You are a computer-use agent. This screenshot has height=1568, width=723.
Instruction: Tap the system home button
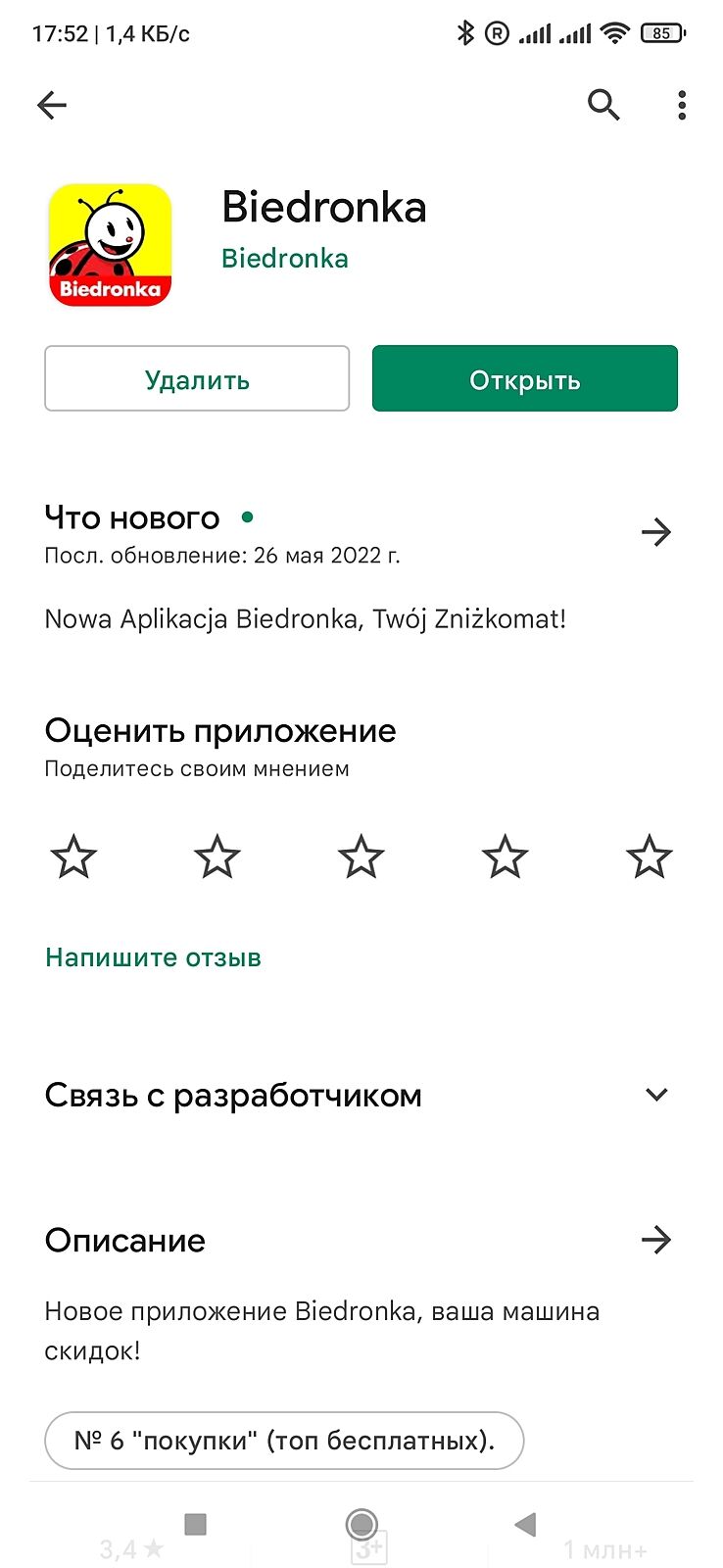[361, 1524]
